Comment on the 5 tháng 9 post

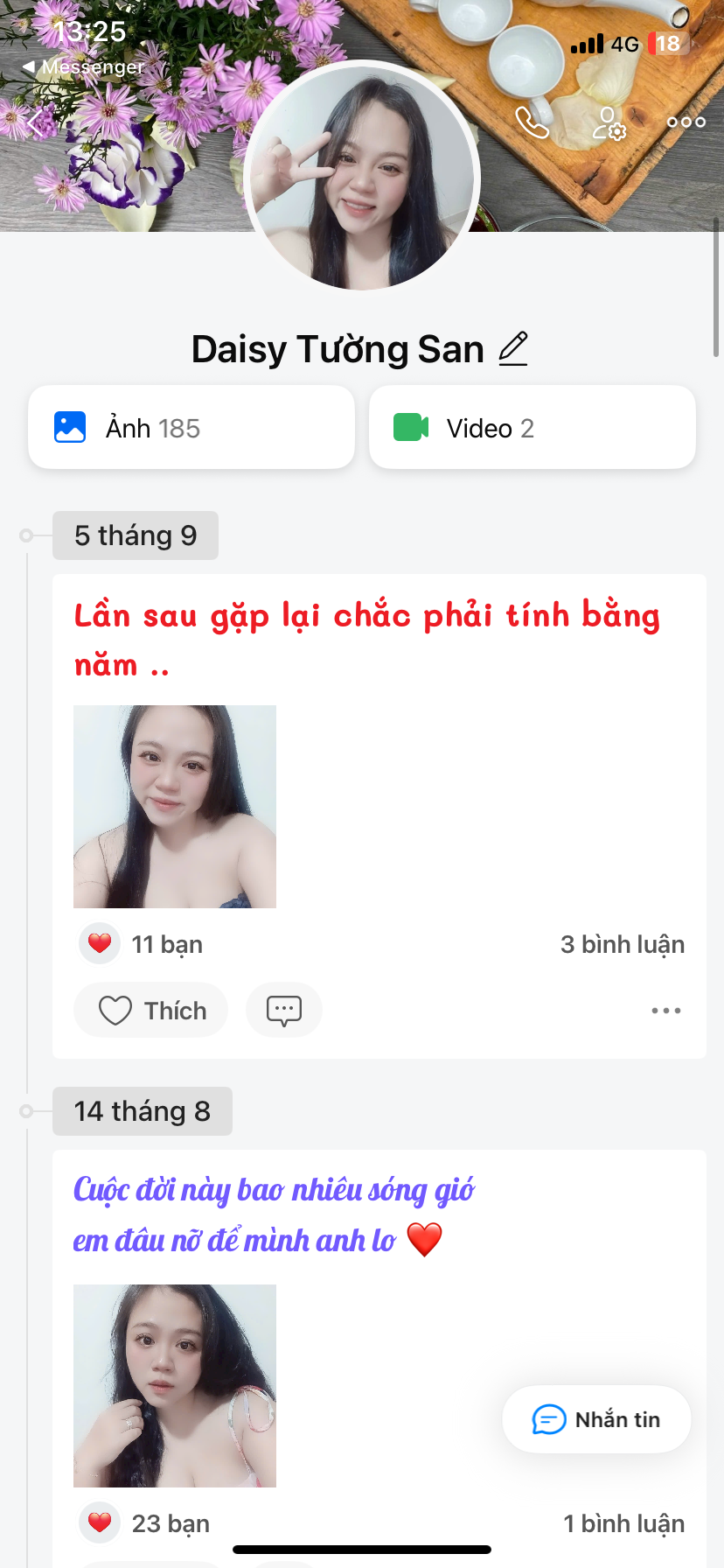click(284, 1011)
